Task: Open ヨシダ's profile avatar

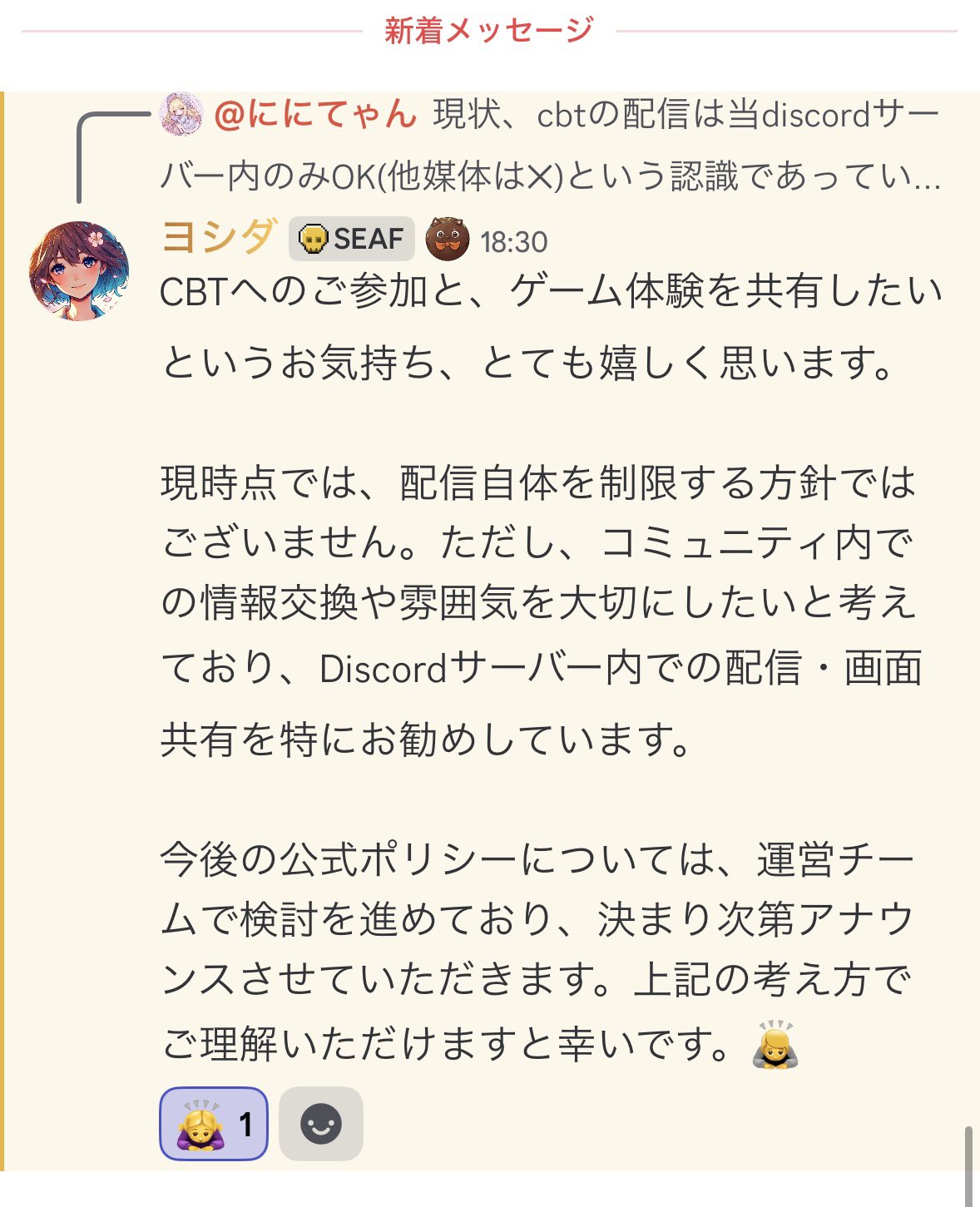Action: [x=79, y=270]
